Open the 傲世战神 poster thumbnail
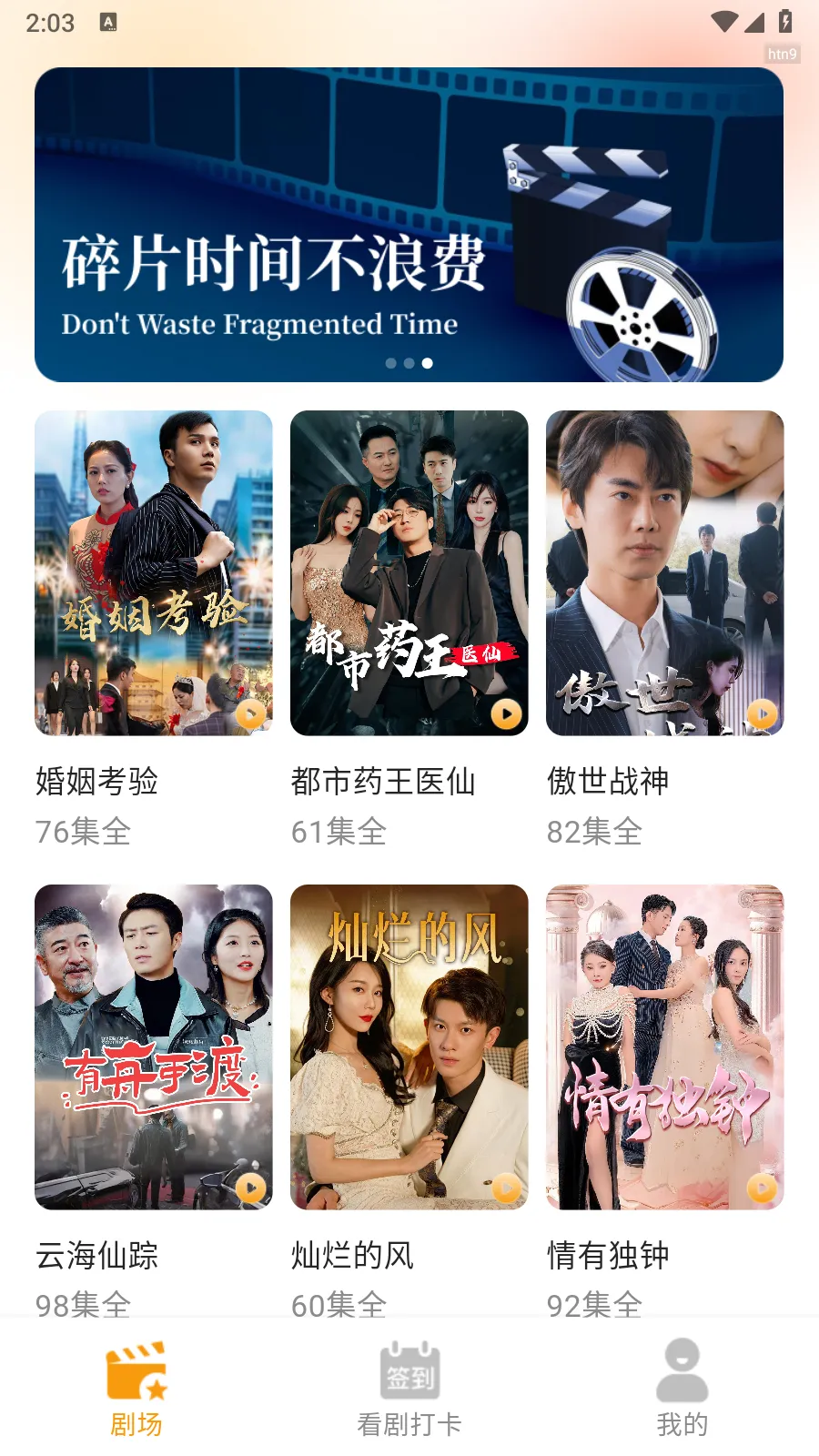Viewport: 819px width, 1456px height. [x=665, y=573]
